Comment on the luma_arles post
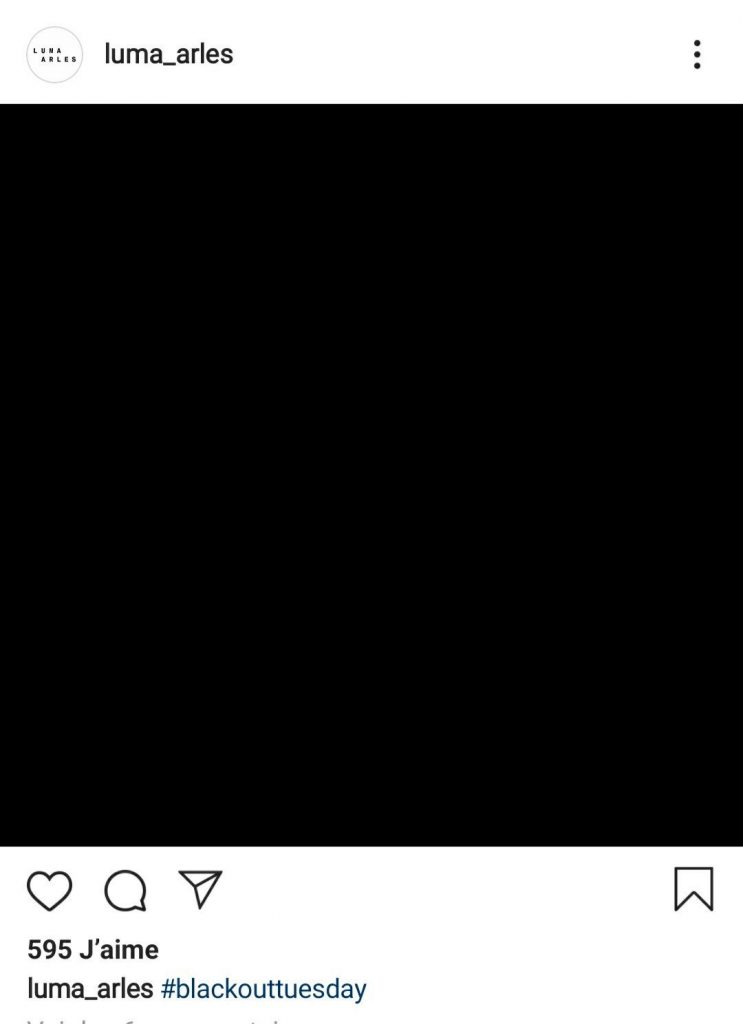Screen dimensions: 743x1024 126,890
